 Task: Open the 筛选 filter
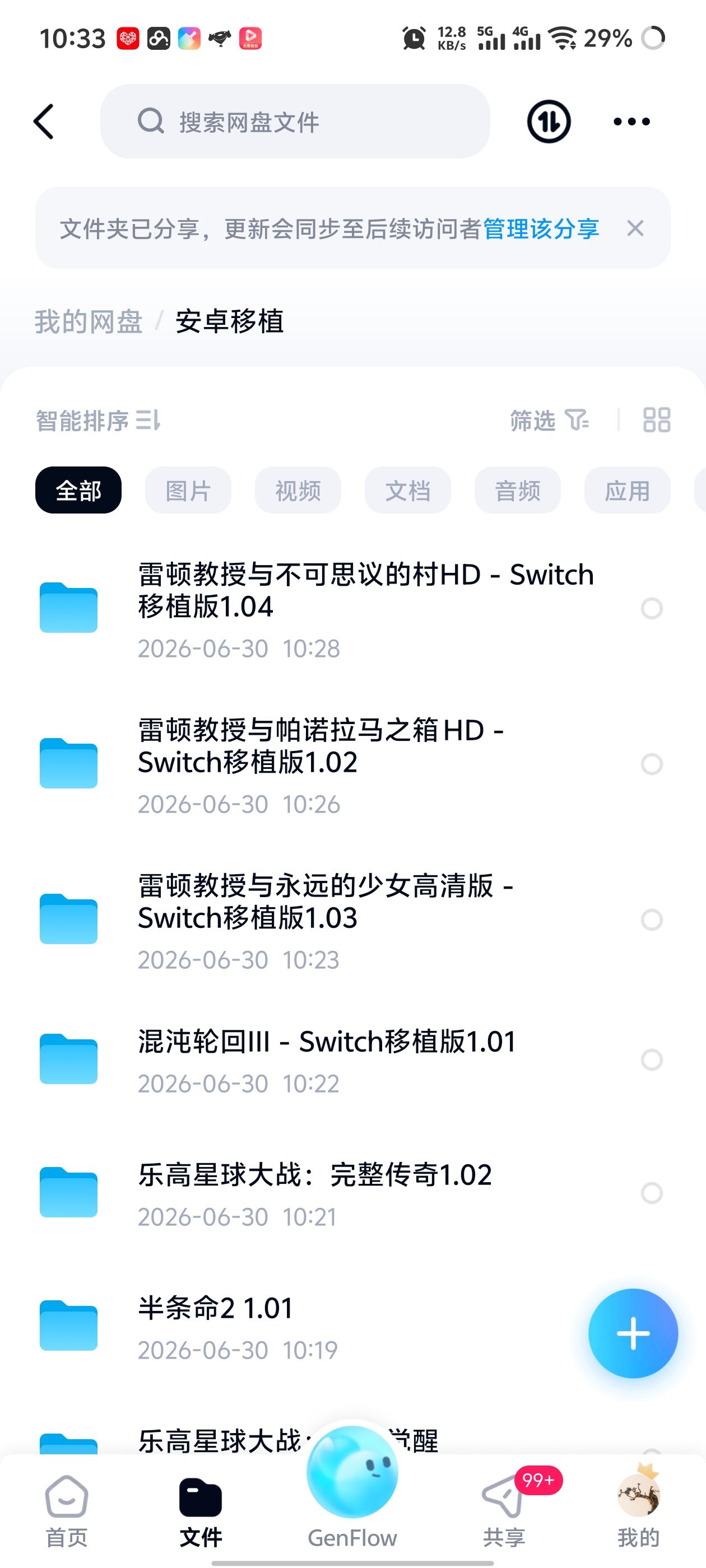point(550,420)
